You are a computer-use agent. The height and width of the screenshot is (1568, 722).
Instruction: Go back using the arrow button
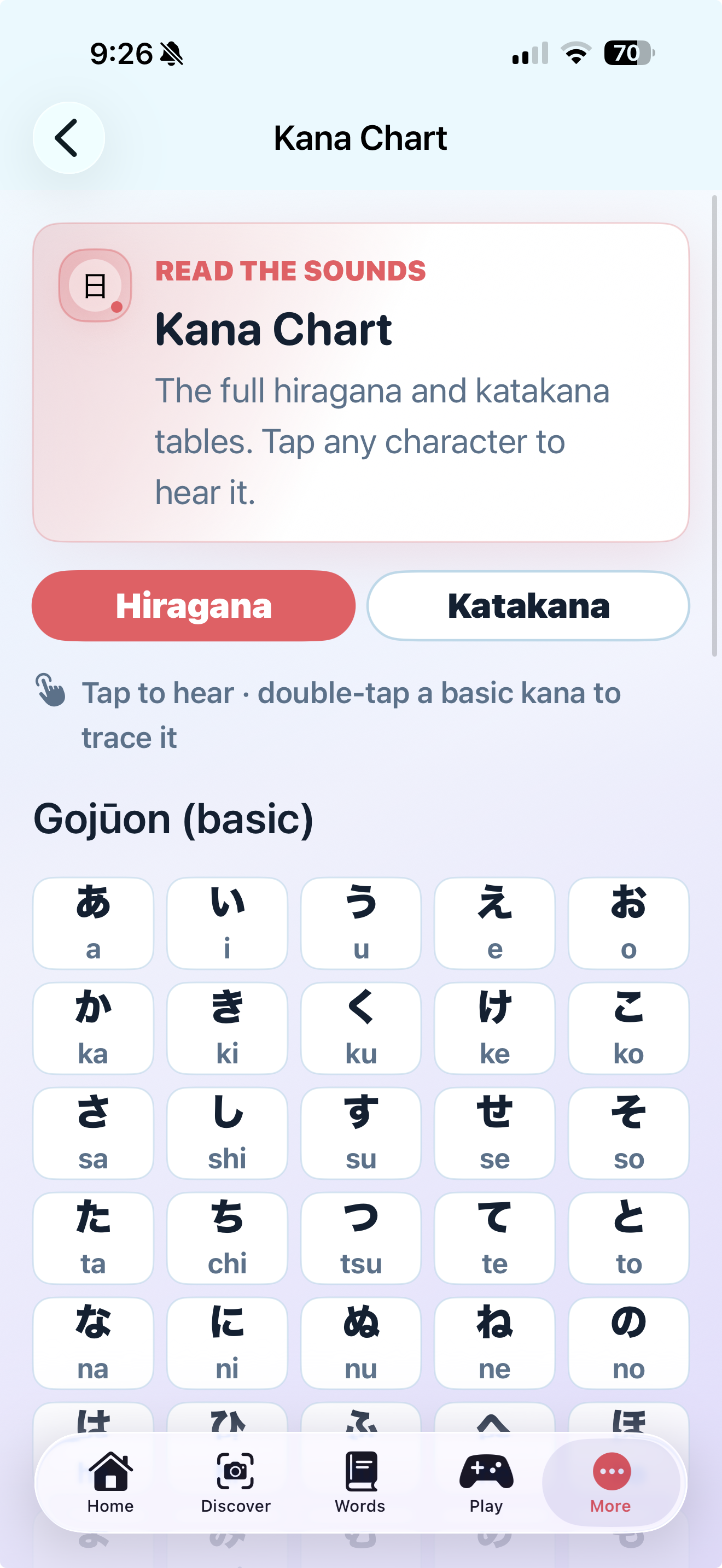(69, 138)
